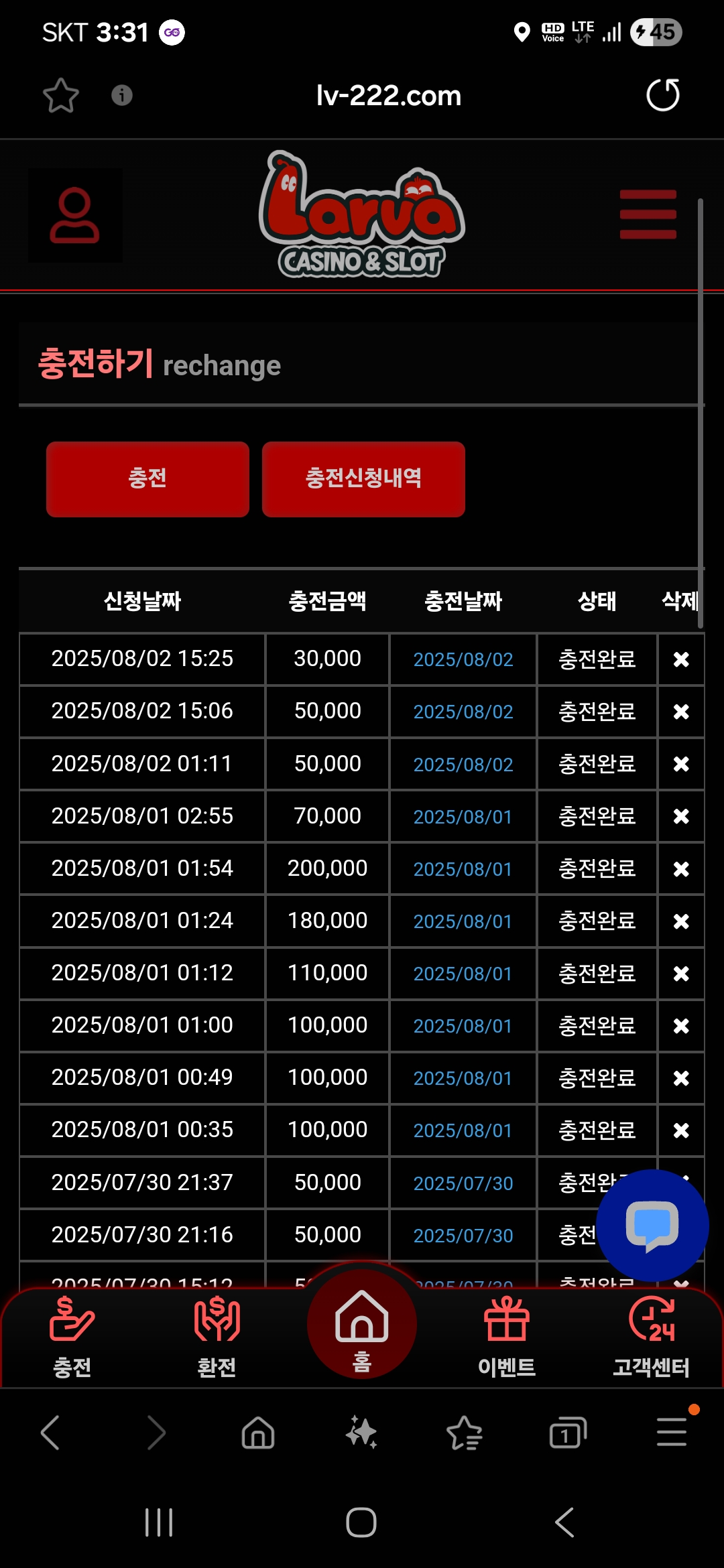Image resolution: width=724 pixels, height=1568 pixels.
Task: Delete the 2025/08/01 02:55 recharge entry
Action: pyautogui.click(x=681, y=817)
